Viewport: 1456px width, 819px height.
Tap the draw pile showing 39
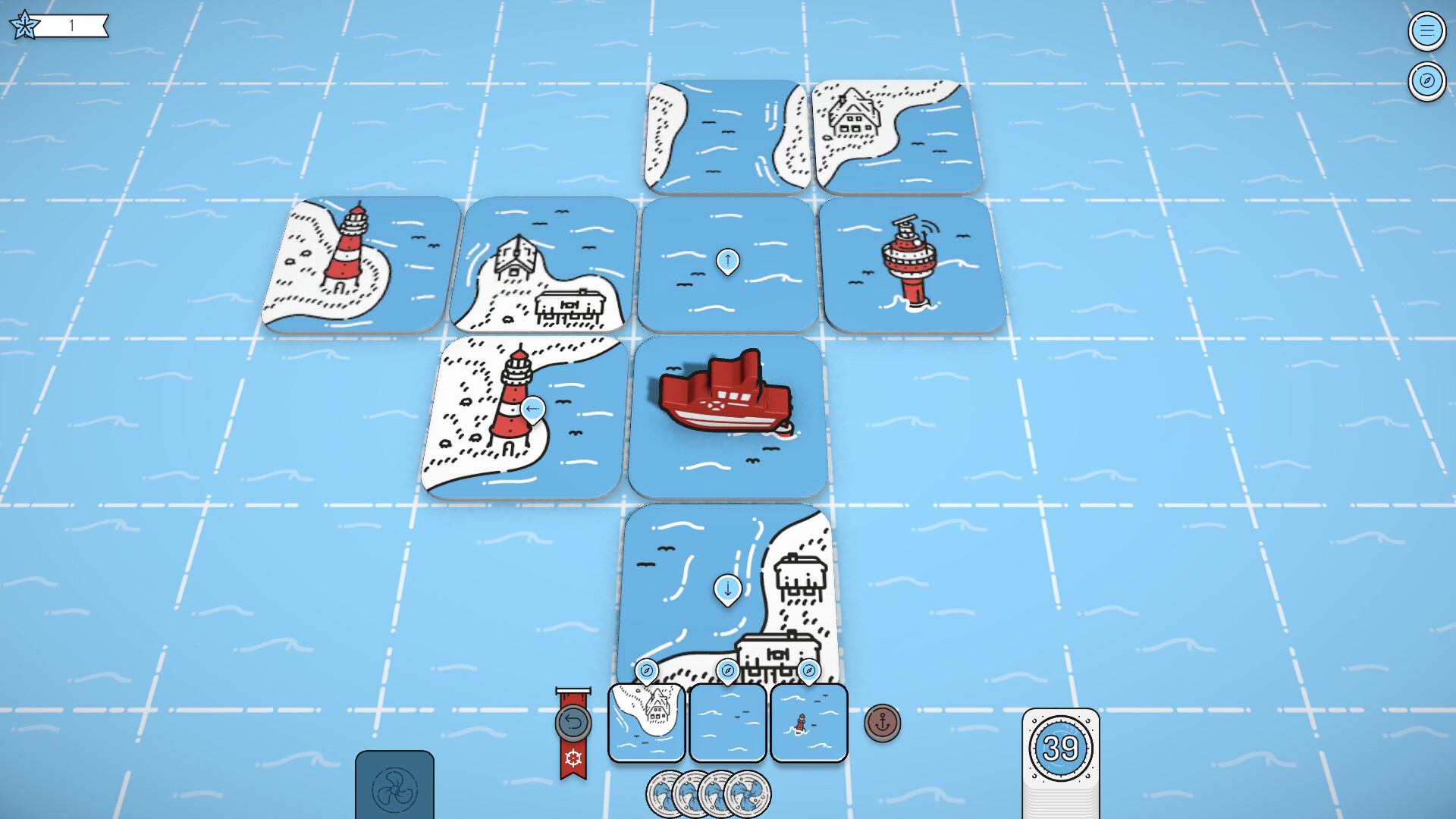pyautogui.click(x=1060, y=749)
